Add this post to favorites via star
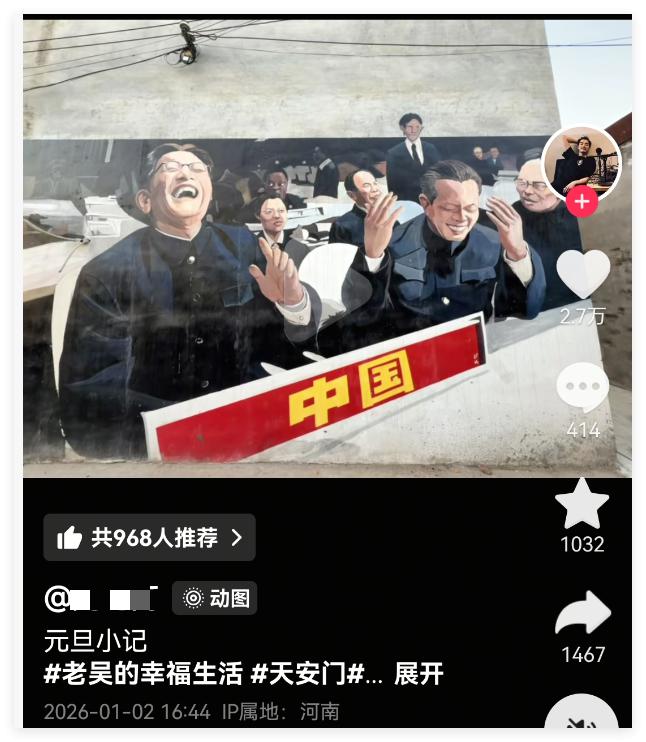The width and height of the screenshot is (646, 742). pos(582,504)
